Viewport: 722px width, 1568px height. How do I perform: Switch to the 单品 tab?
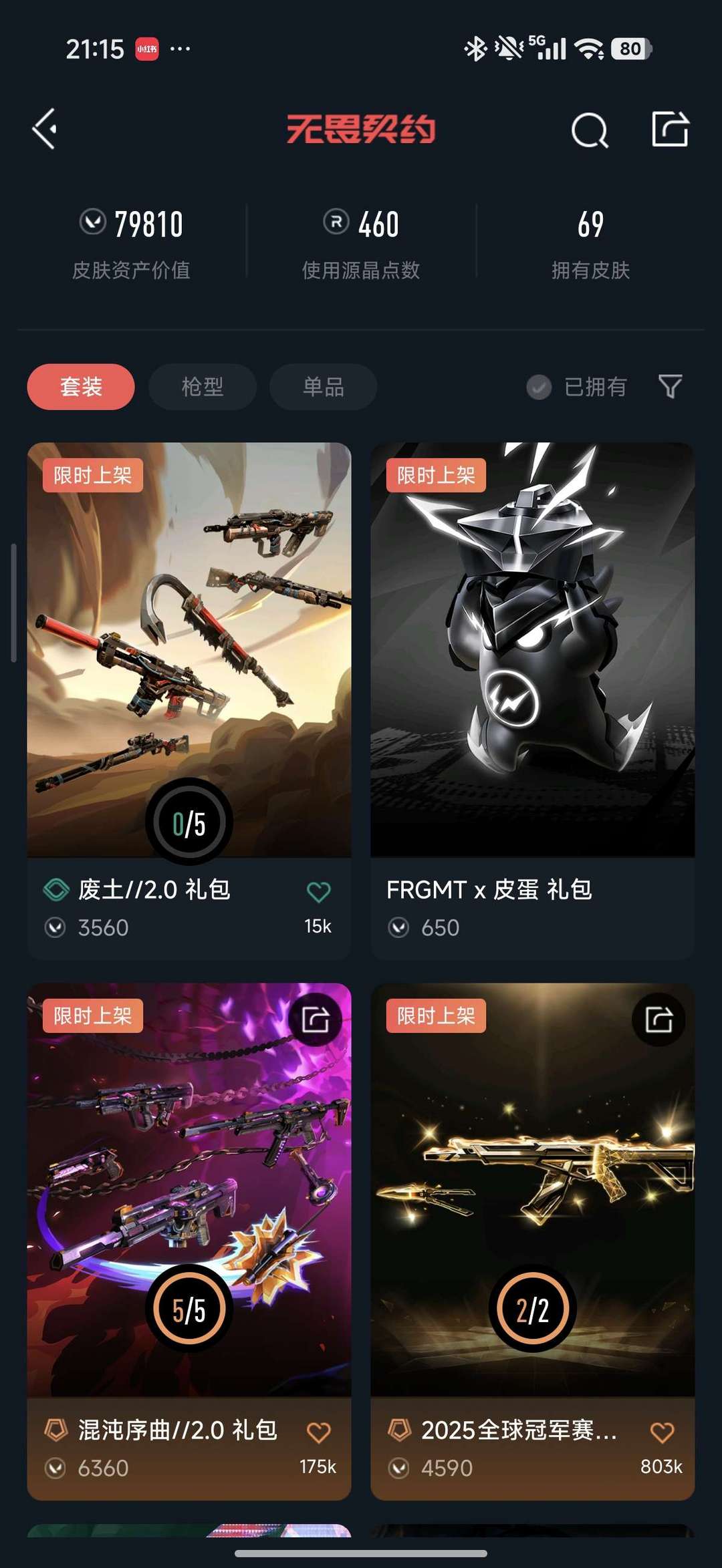point(323,387)
